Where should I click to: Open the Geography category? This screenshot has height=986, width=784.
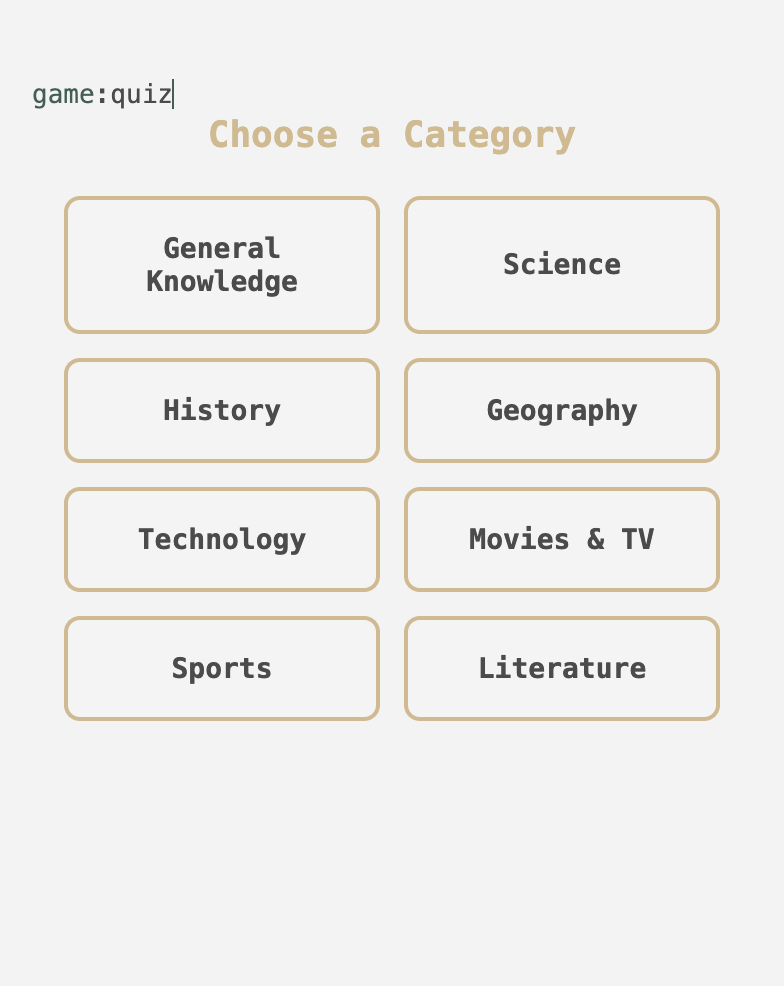pyautogui.click(x=561, y=411)
